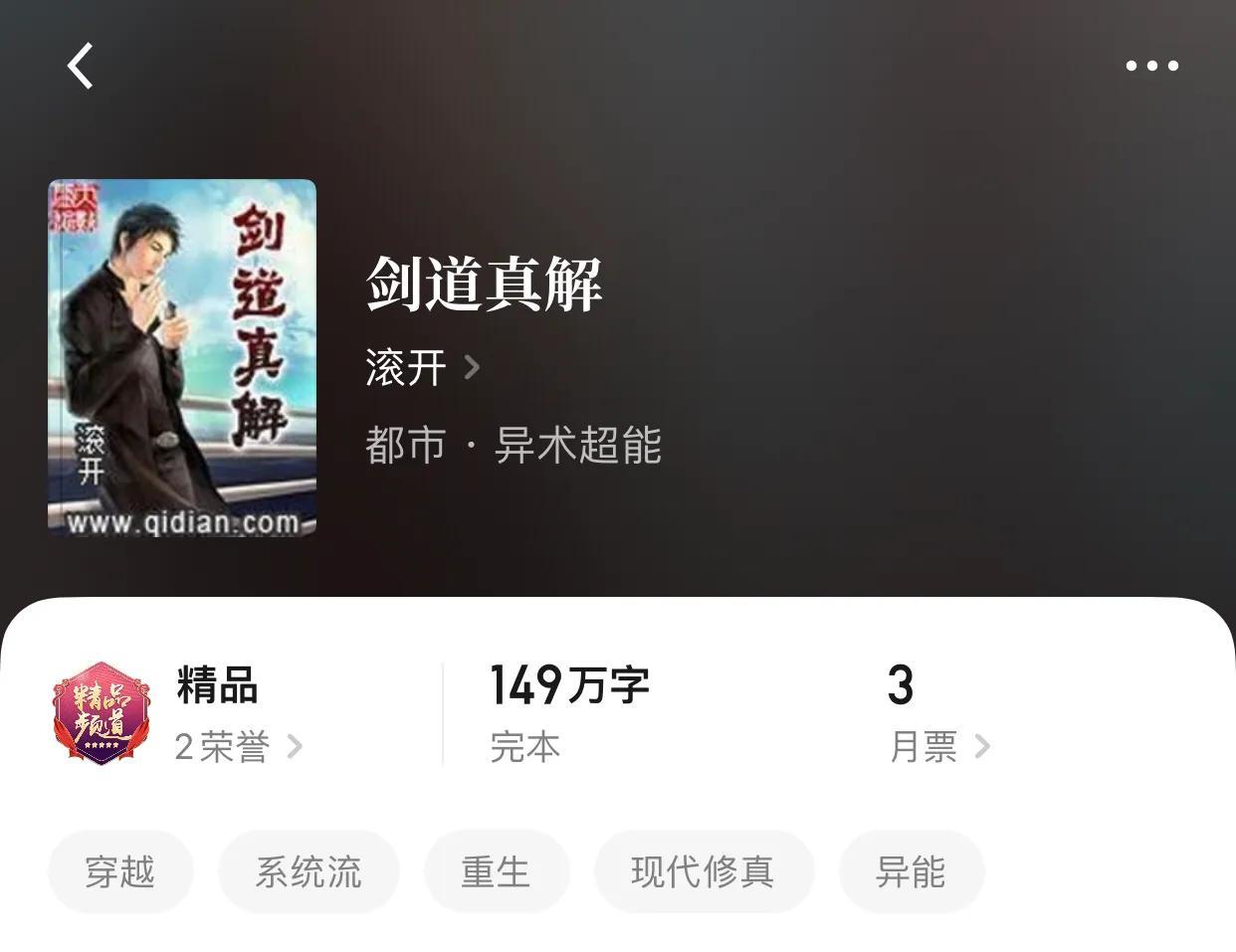Browse the 现代修真 tag
The image size is (1236, 952).
click(704, 872)
